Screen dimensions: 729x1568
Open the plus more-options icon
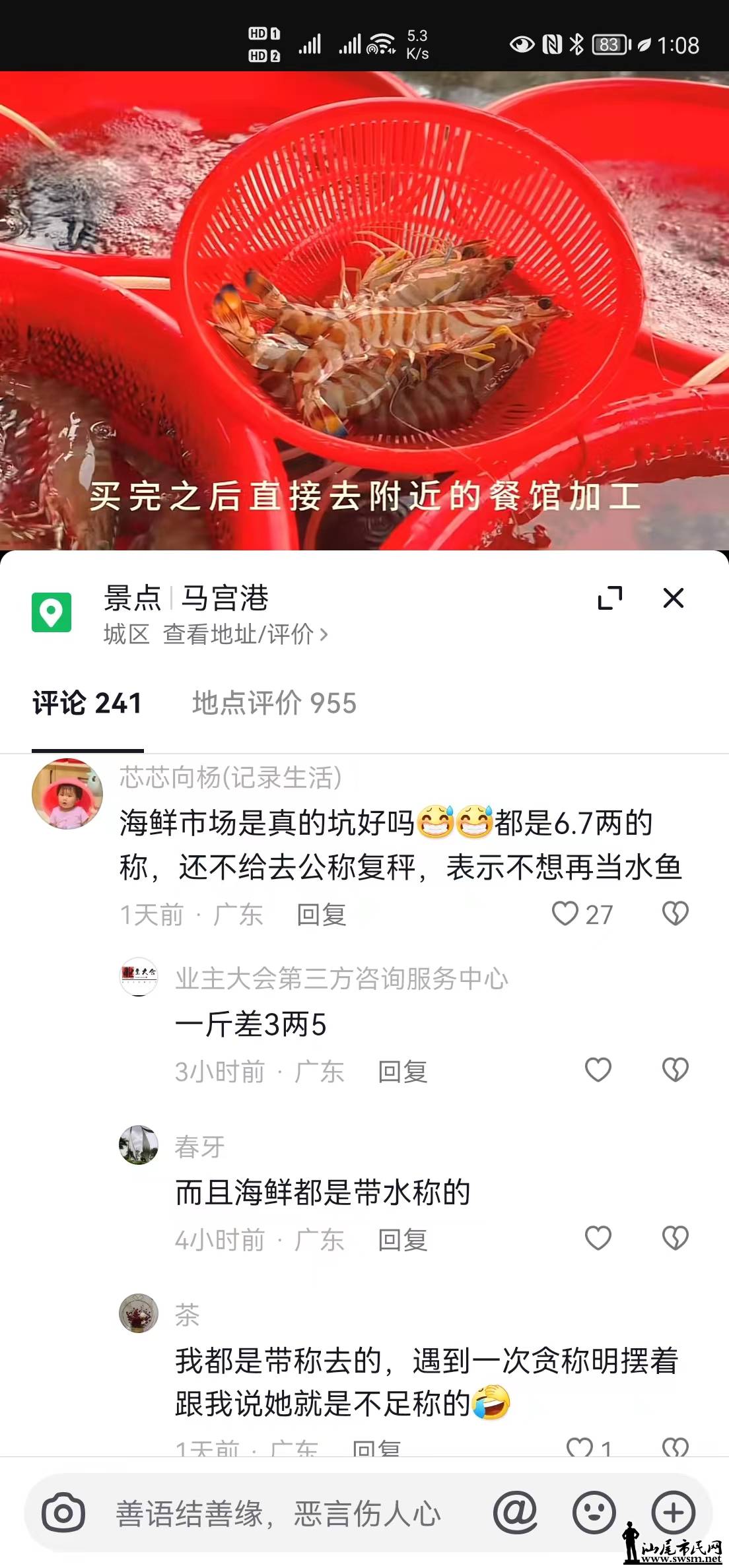click(673, 1512)
